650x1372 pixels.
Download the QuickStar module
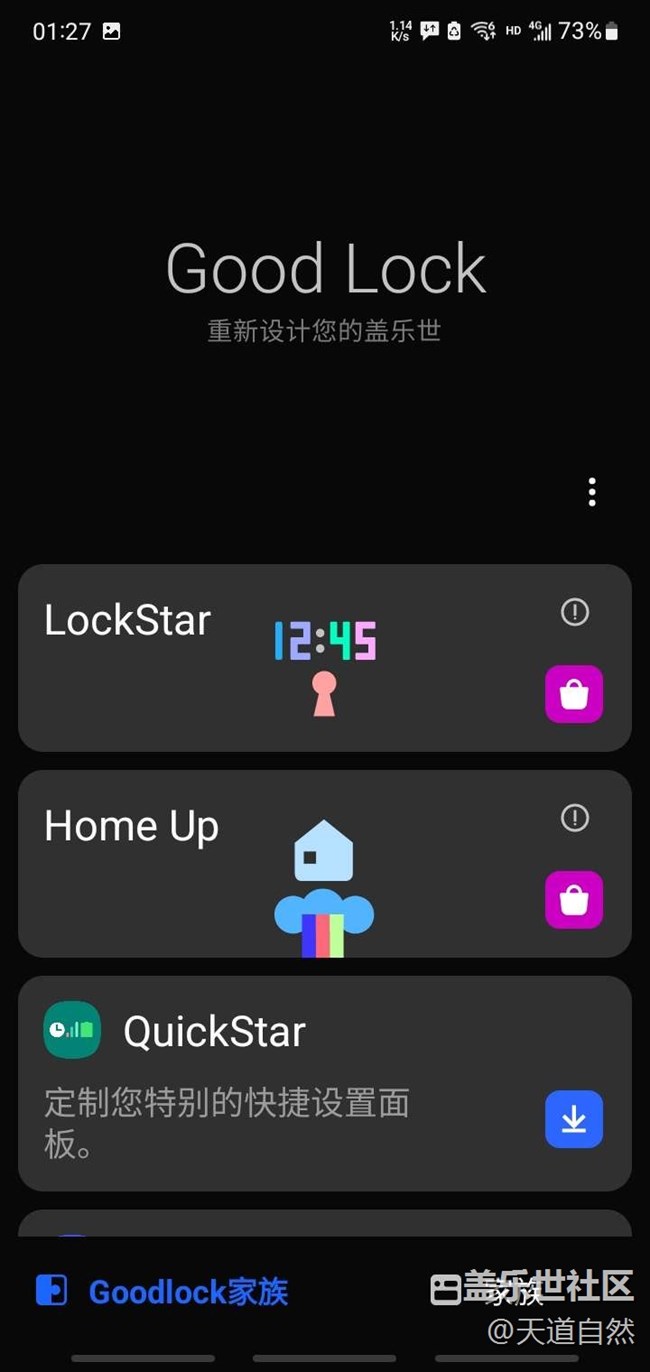574,1119
